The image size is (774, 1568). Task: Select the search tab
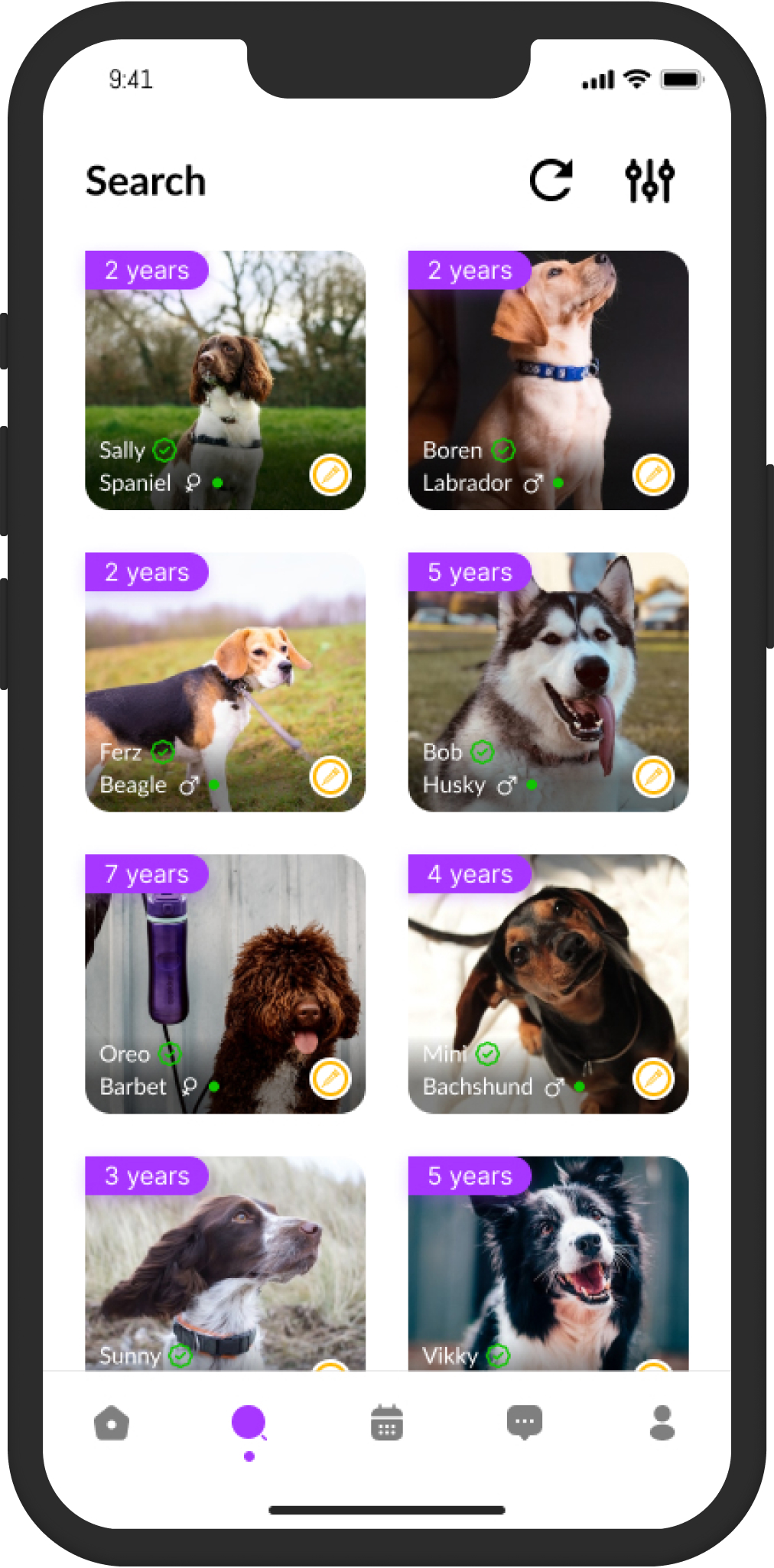coord(249,1423)
